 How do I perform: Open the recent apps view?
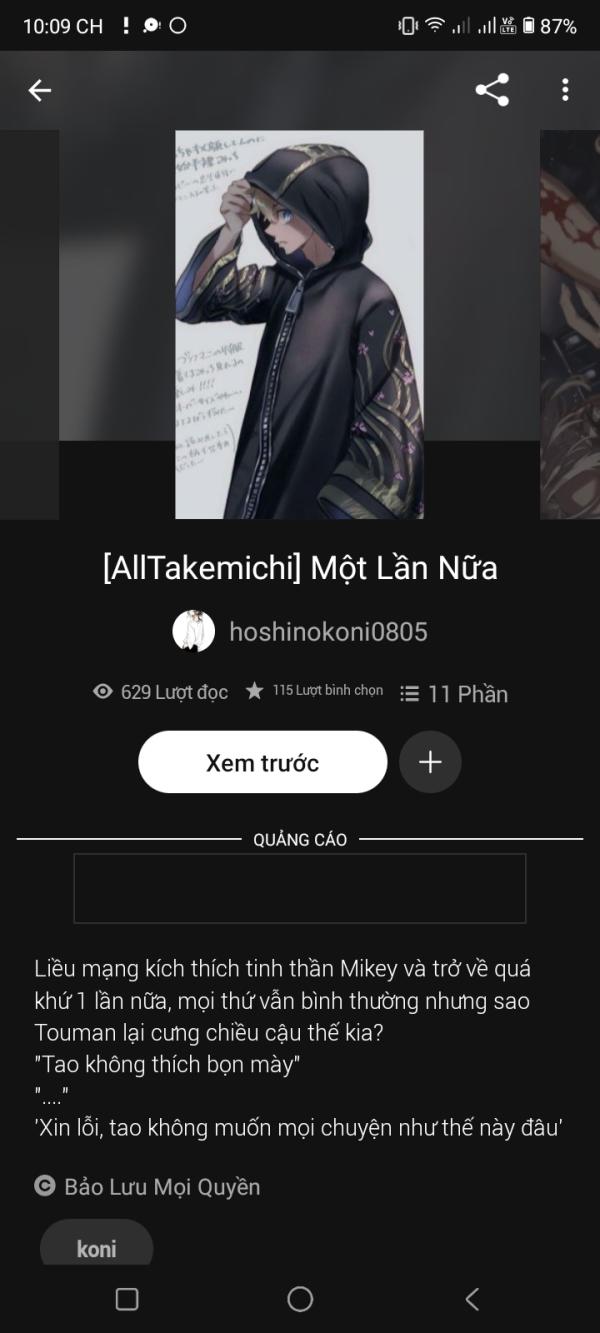click(127, 1298)
